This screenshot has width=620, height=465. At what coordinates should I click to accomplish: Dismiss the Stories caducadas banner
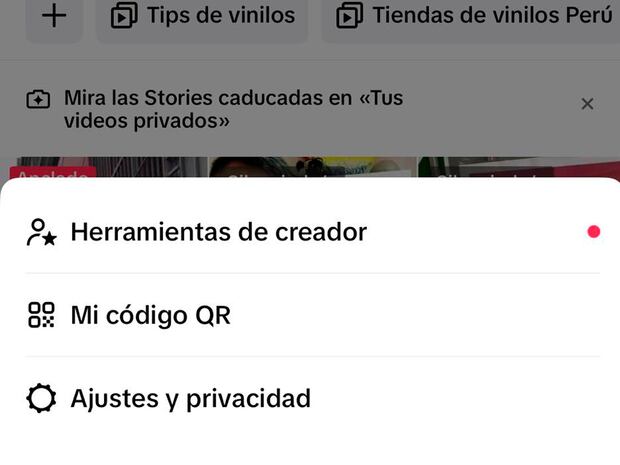click(x=587, y=104)
